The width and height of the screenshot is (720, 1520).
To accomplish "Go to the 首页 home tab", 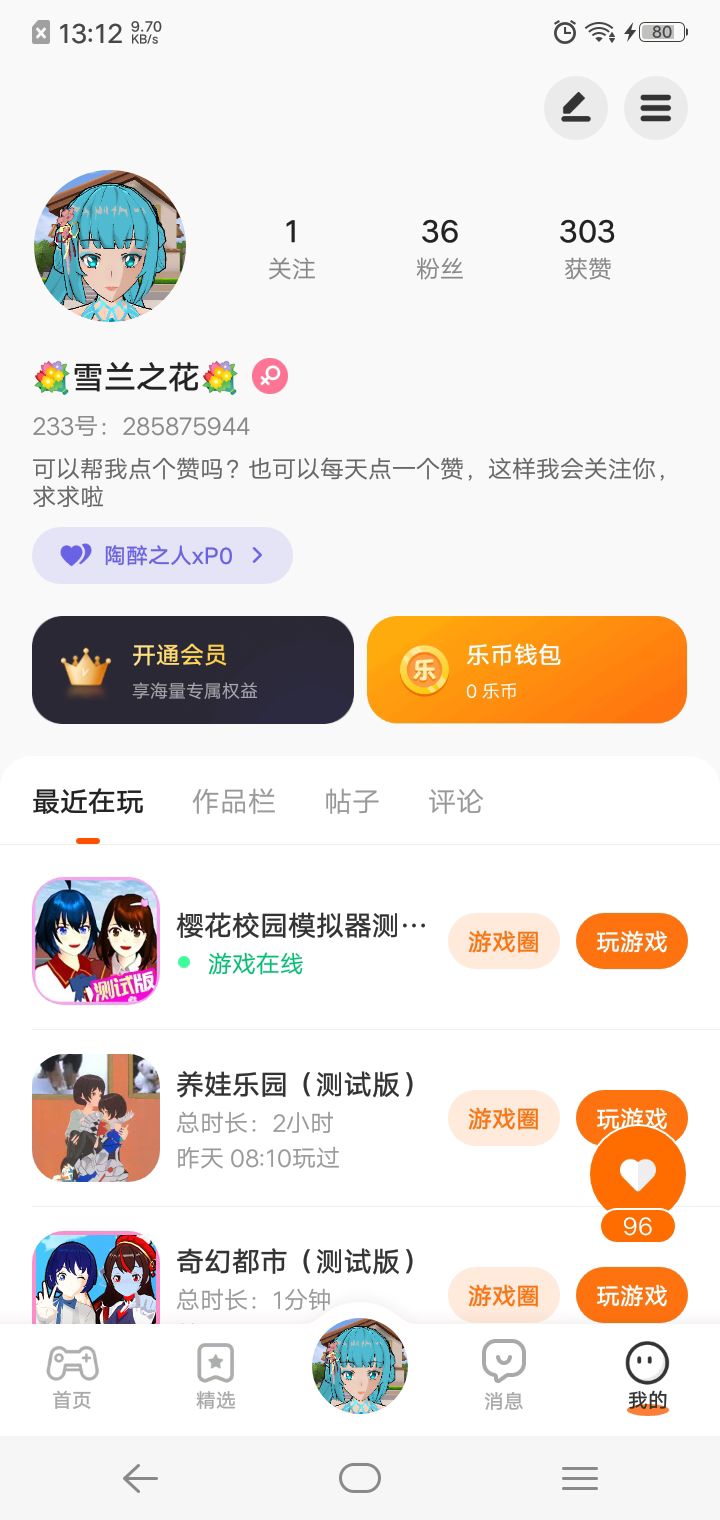I will pyautogui.click(x=72, y=1377).
